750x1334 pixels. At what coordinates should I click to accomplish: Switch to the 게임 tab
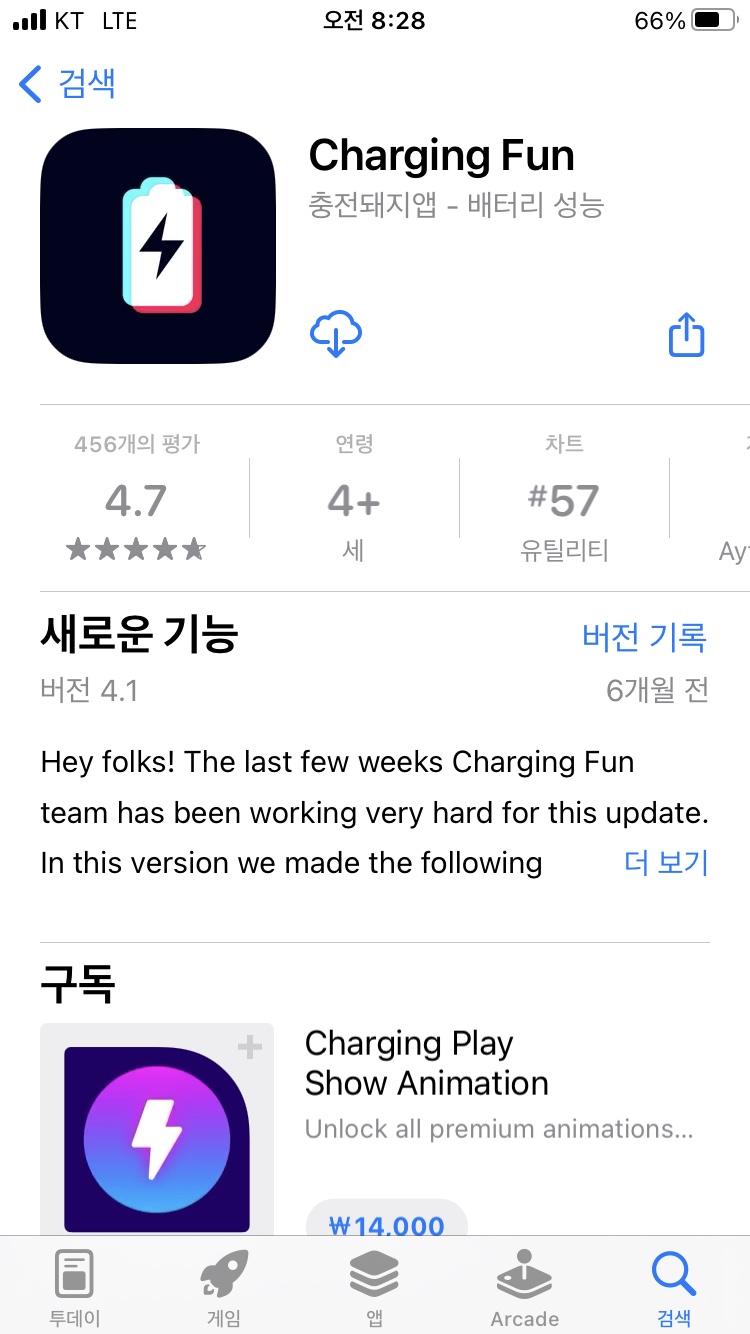224,1288
